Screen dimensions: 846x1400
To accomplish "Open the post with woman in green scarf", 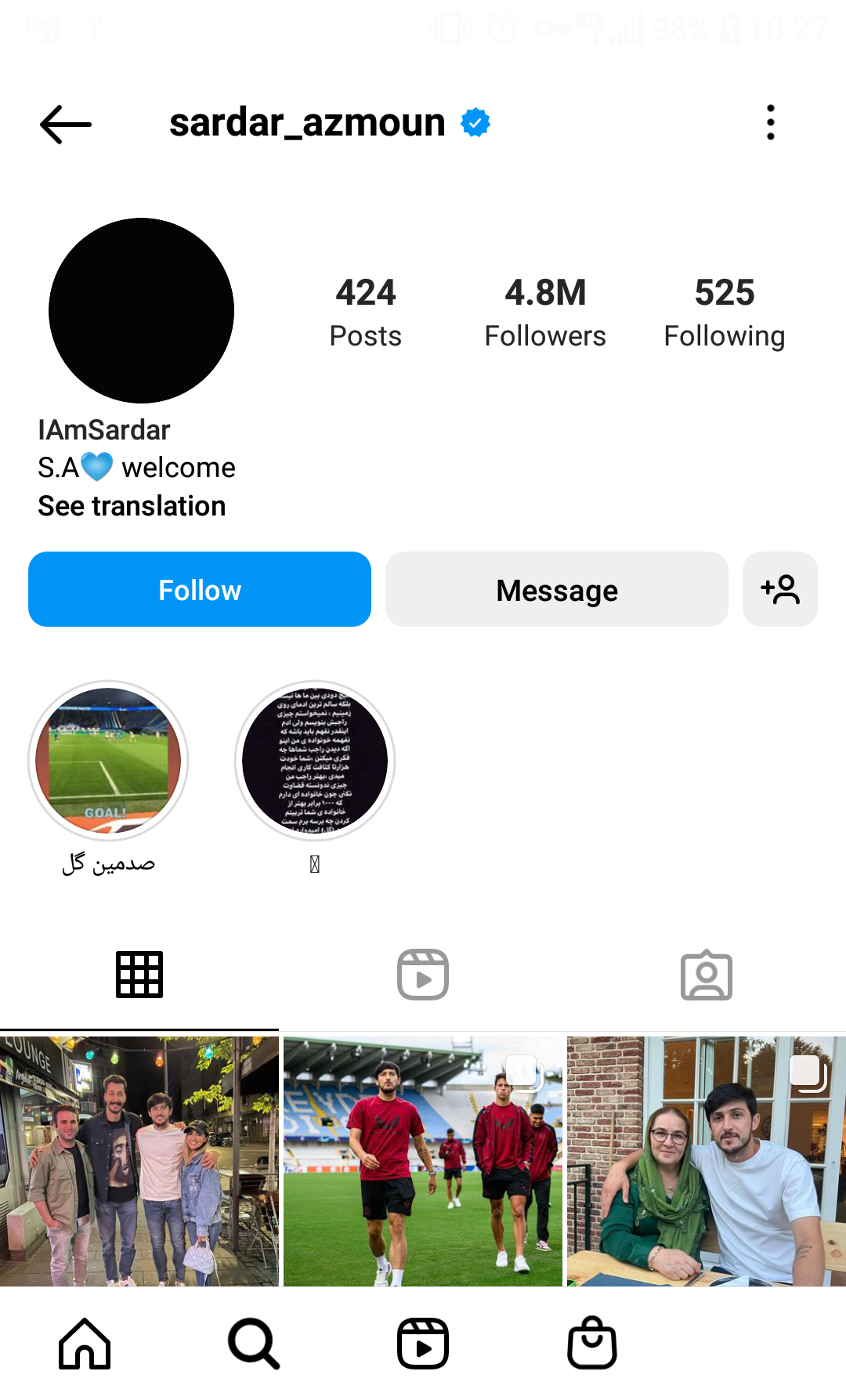I will point(706,1161).
